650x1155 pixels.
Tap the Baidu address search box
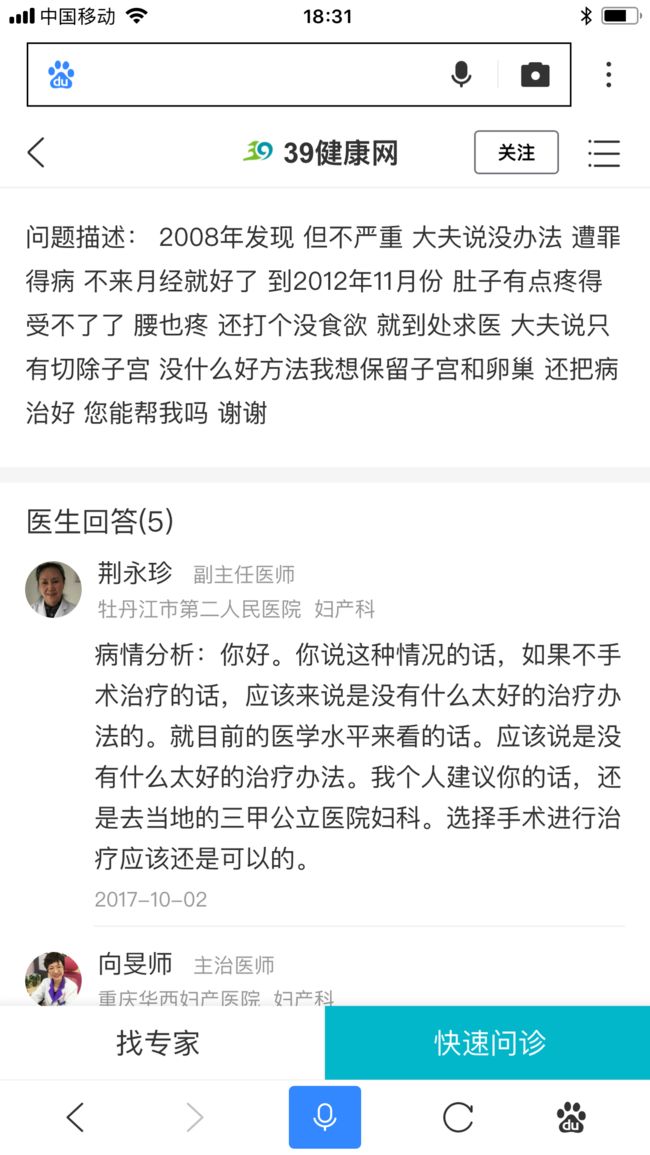tap(298, 74)
